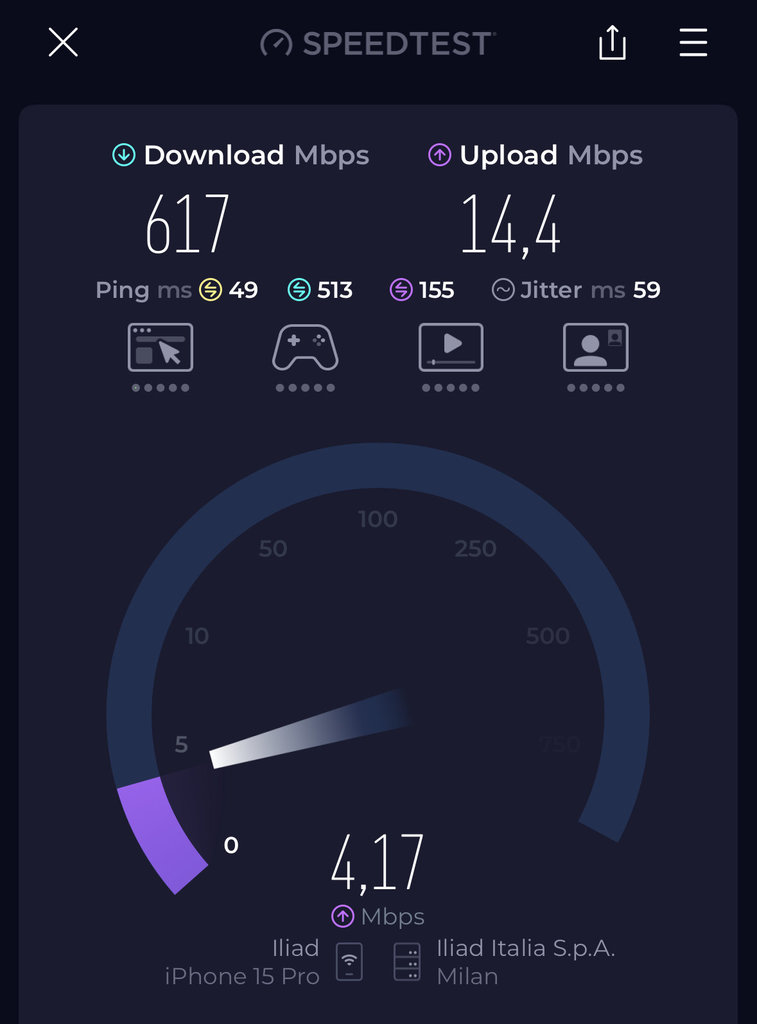
Task: Close the running speed test
Action: point(63,42)
